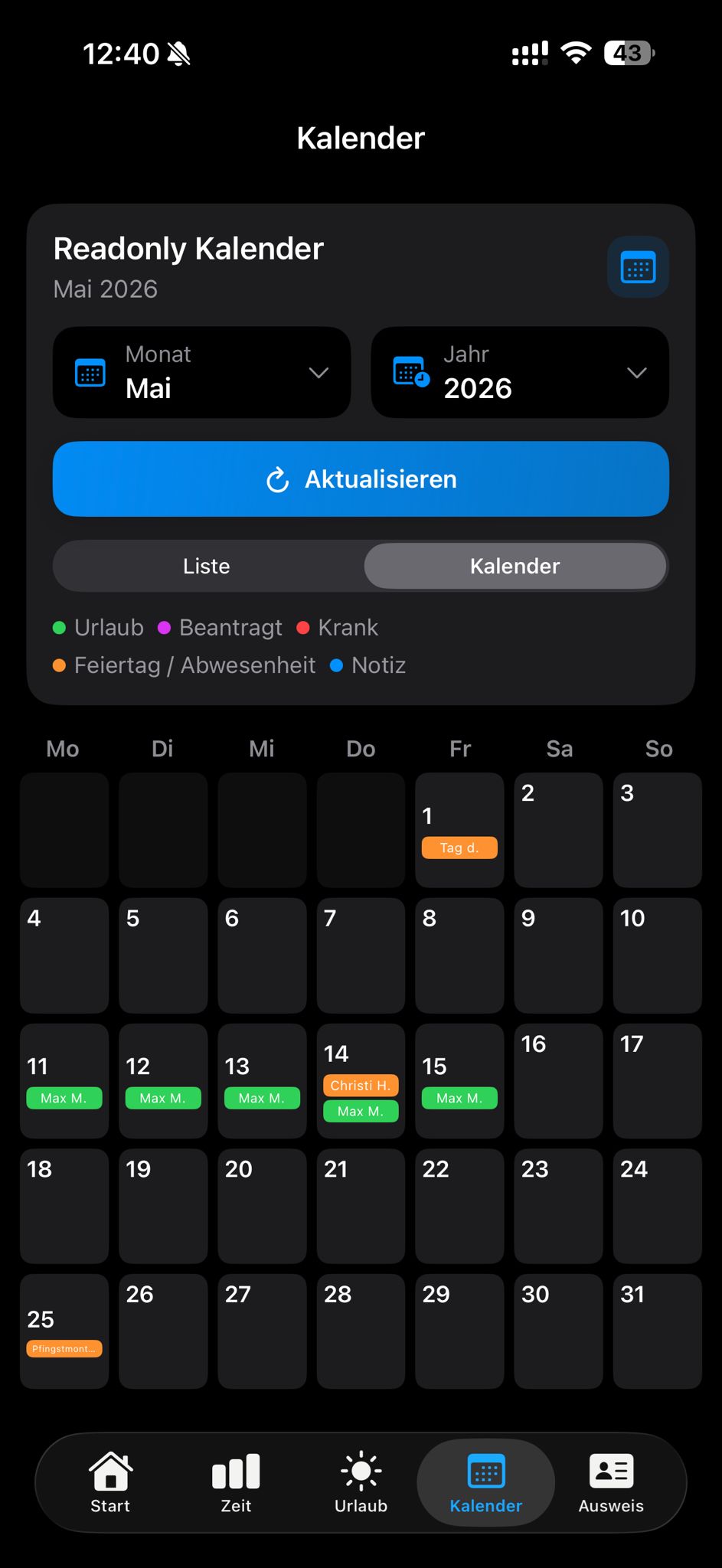Open day 25 with the Pfingstmontag entry
The width and height of the screenshot is (722, 1568).
coord(64,1331)
